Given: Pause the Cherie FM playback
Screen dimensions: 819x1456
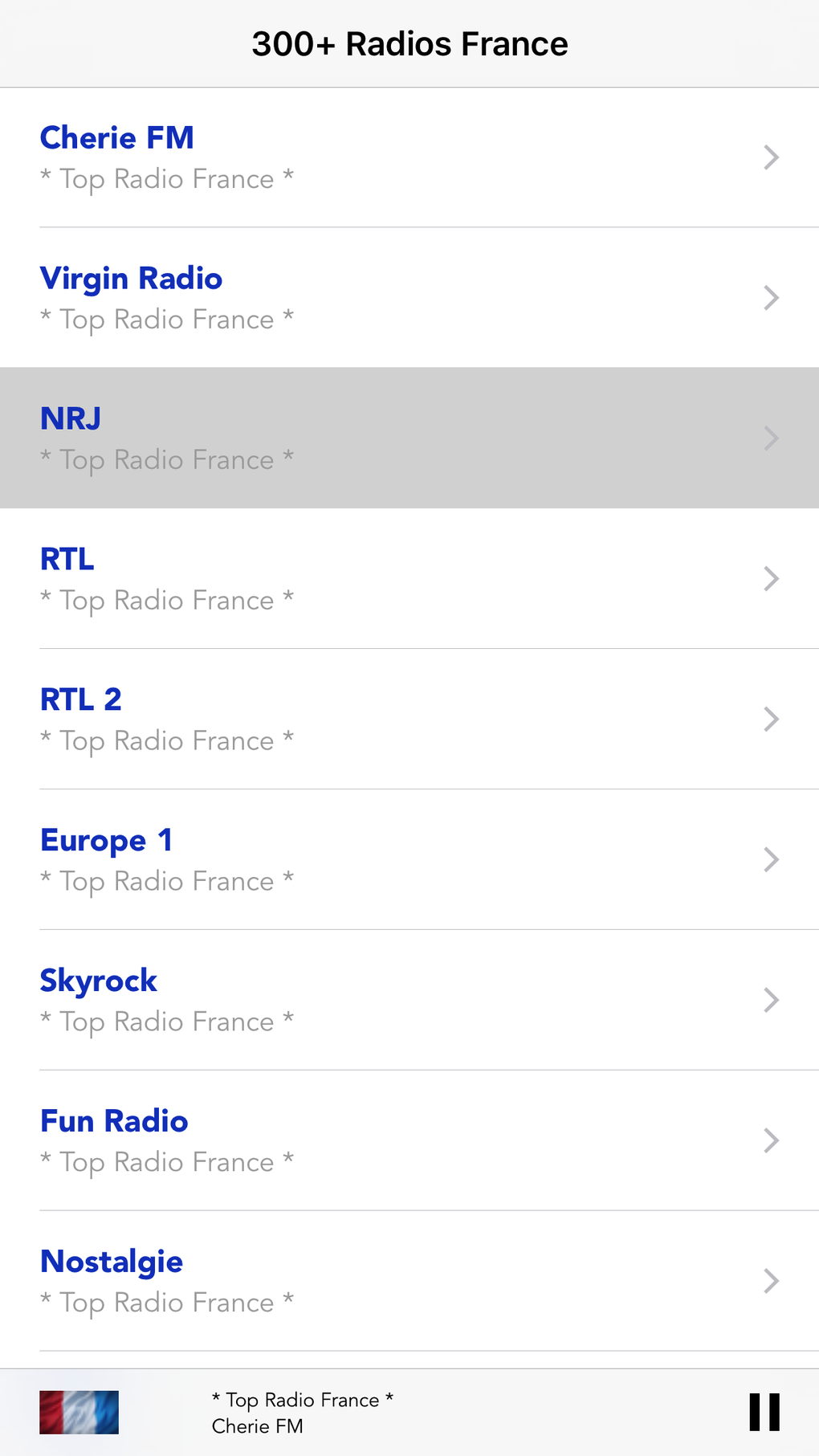Looking at the screenshot, I should point(764,1411).
